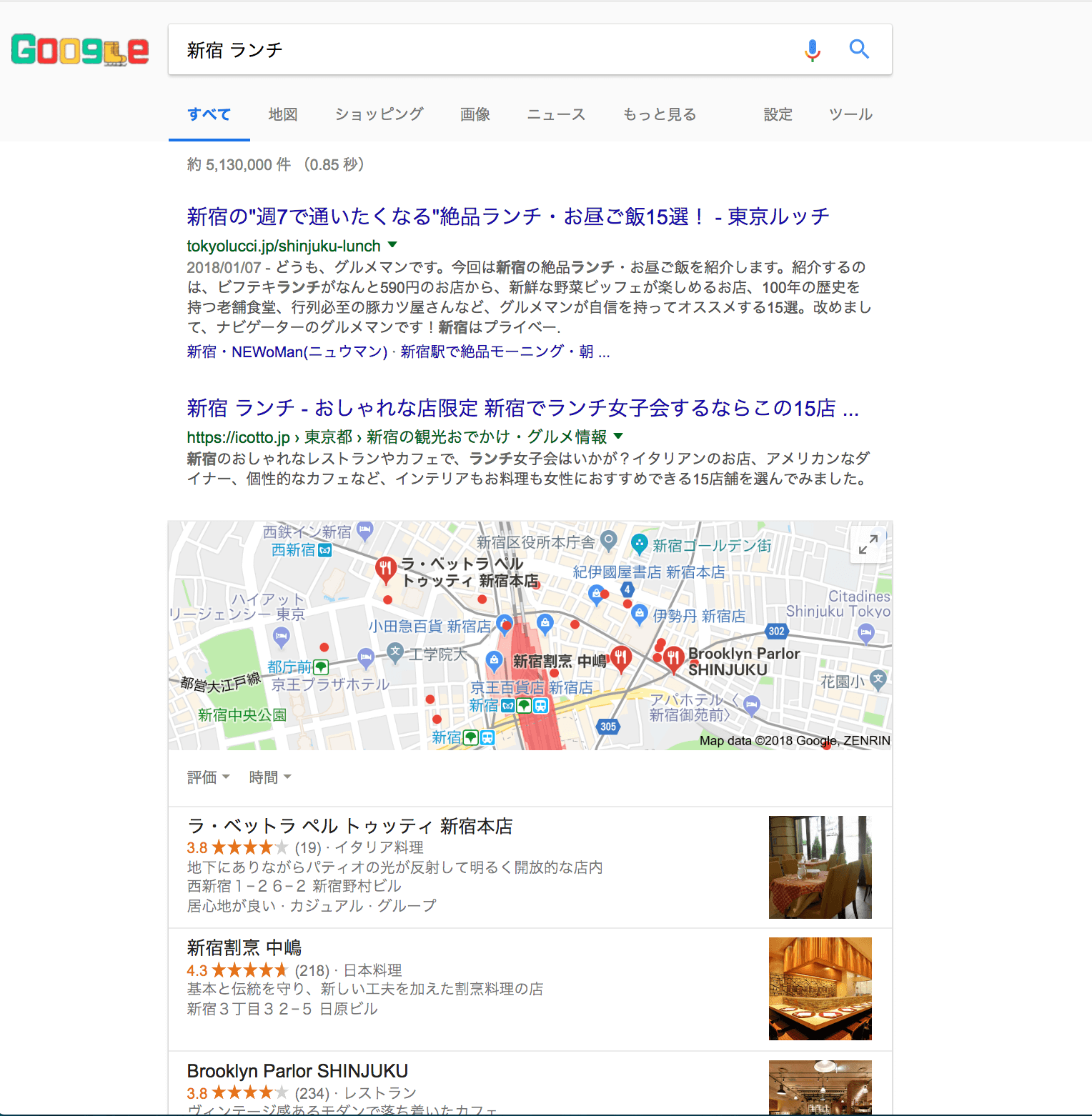This screenshot has height=1116, width=1092.
Task: Open the Brooklyn Parlor SHINJUKU listing
Action: tap(297, 1071)
